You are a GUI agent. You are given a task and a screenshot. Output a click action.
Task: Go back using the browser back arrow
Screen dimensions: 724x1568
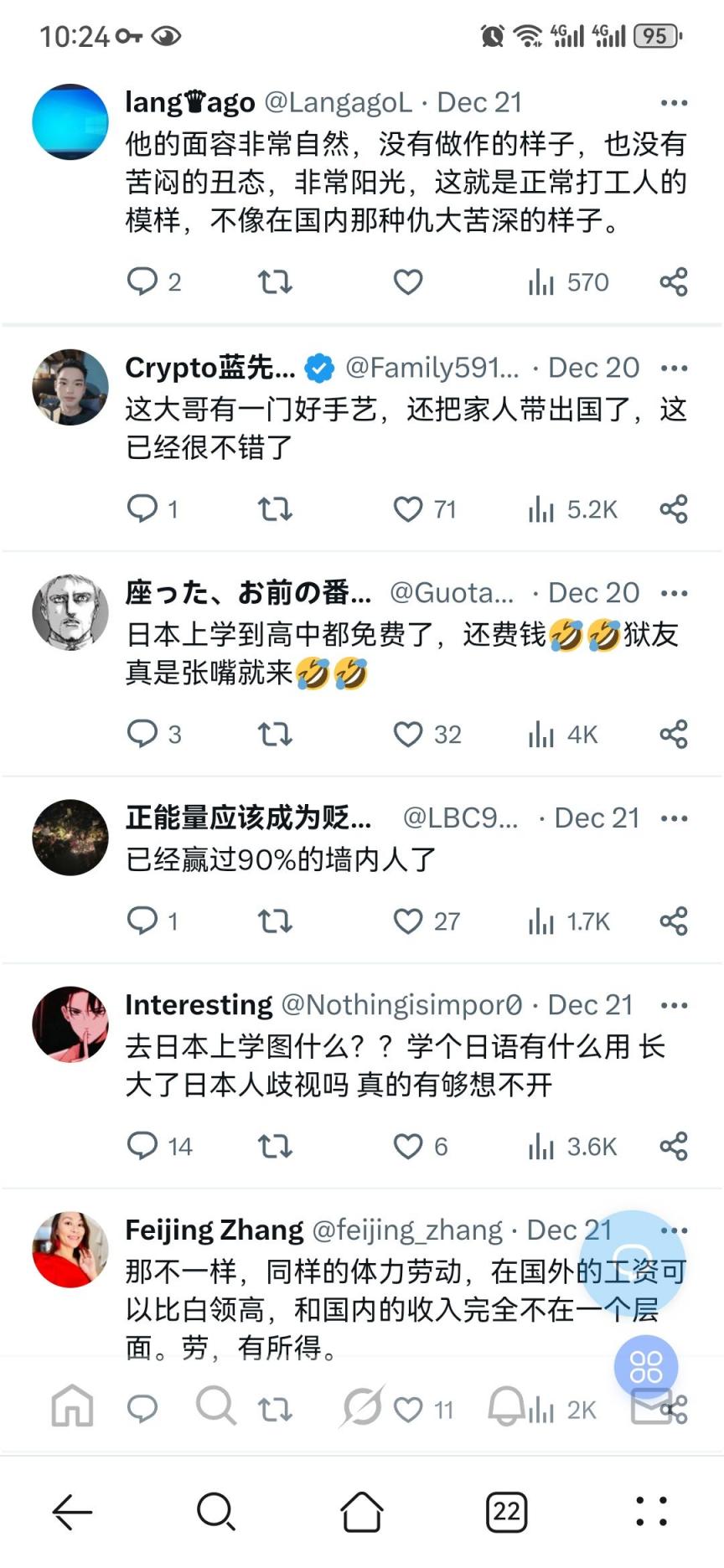click(x=72, y=1512)
